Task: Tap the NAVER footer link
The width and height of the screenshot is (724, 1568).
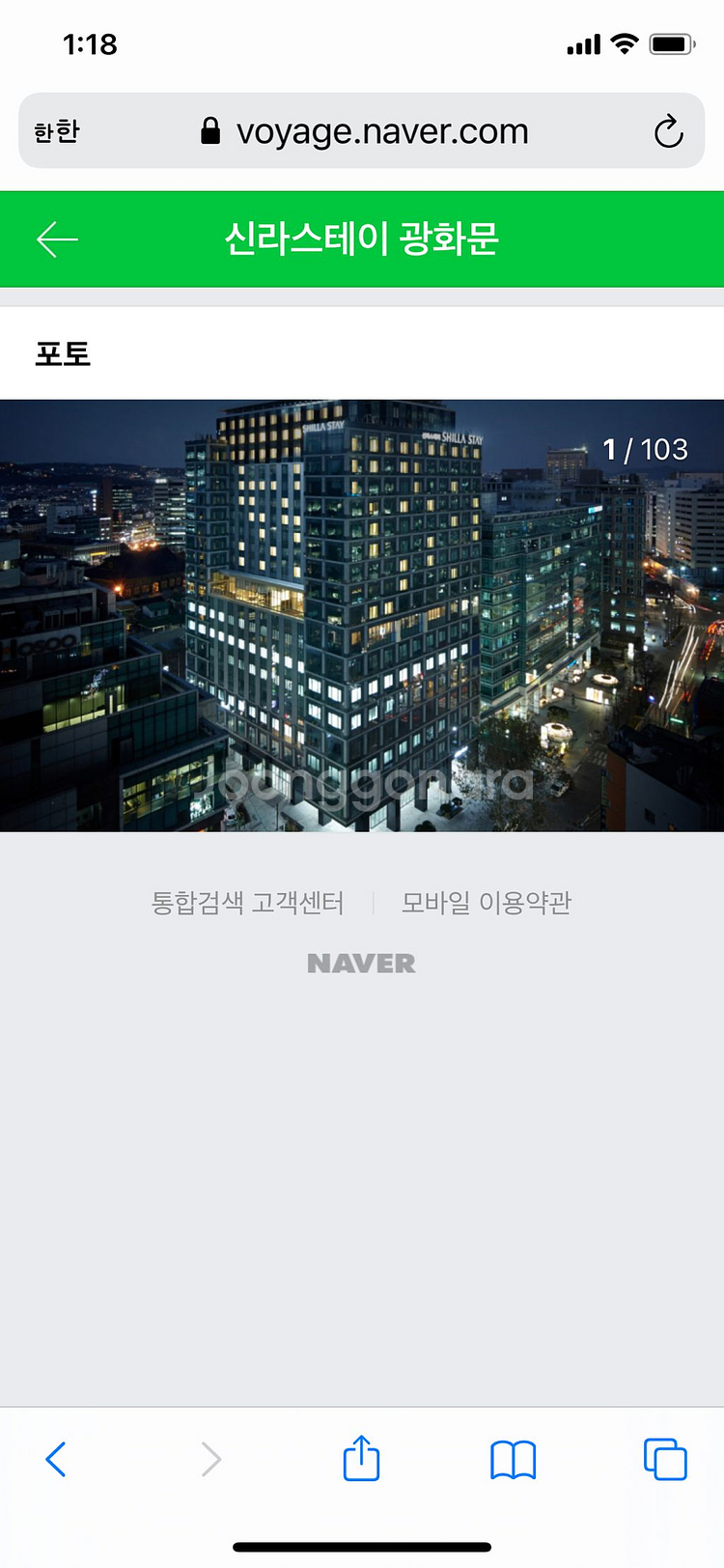Action: pyautogui.click(x=361, y=964)
